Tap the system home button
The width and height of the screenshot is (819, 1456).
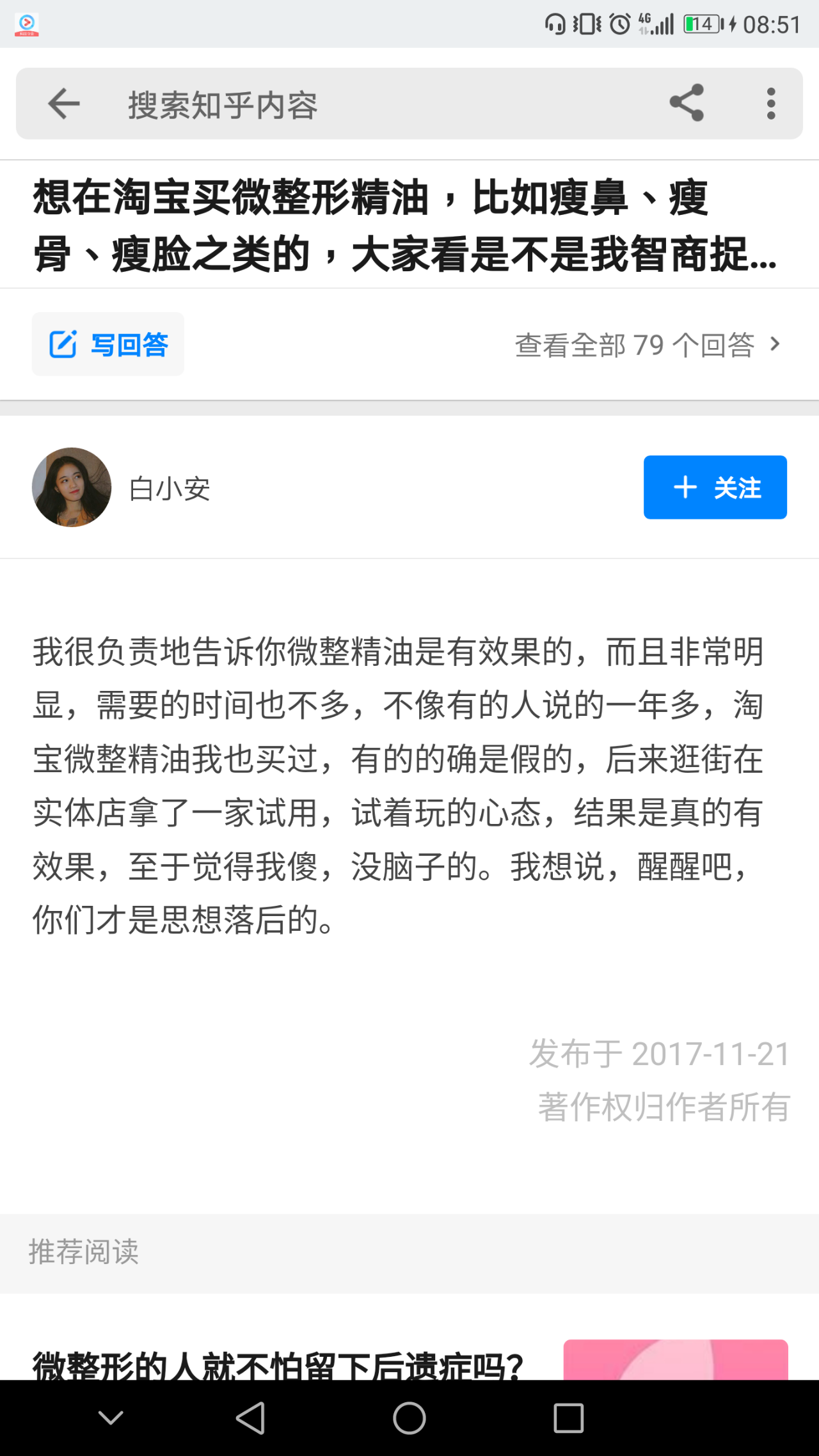pos(409,1418)
